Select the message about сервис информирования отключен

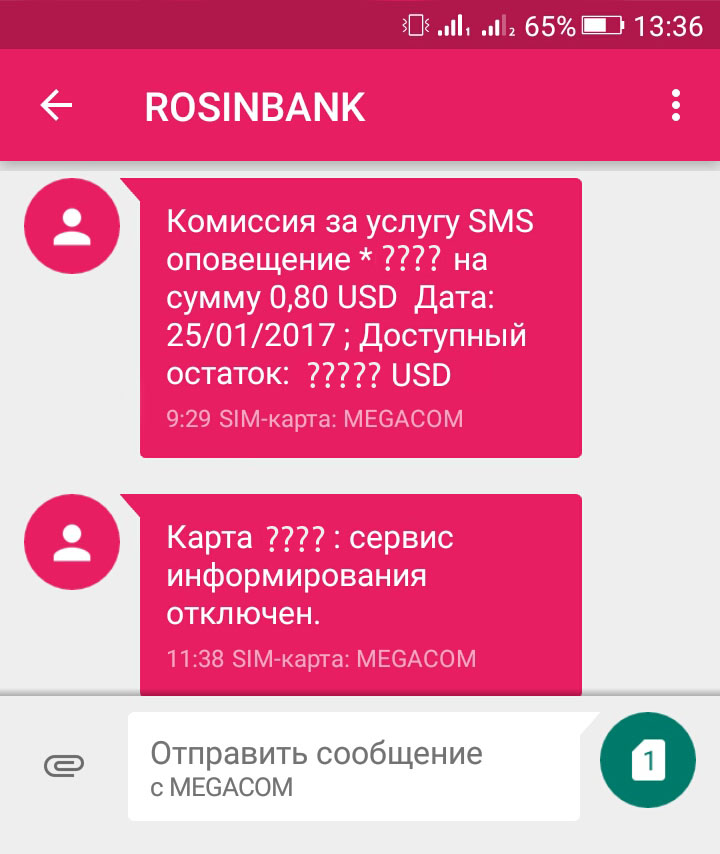click(360, 590)
